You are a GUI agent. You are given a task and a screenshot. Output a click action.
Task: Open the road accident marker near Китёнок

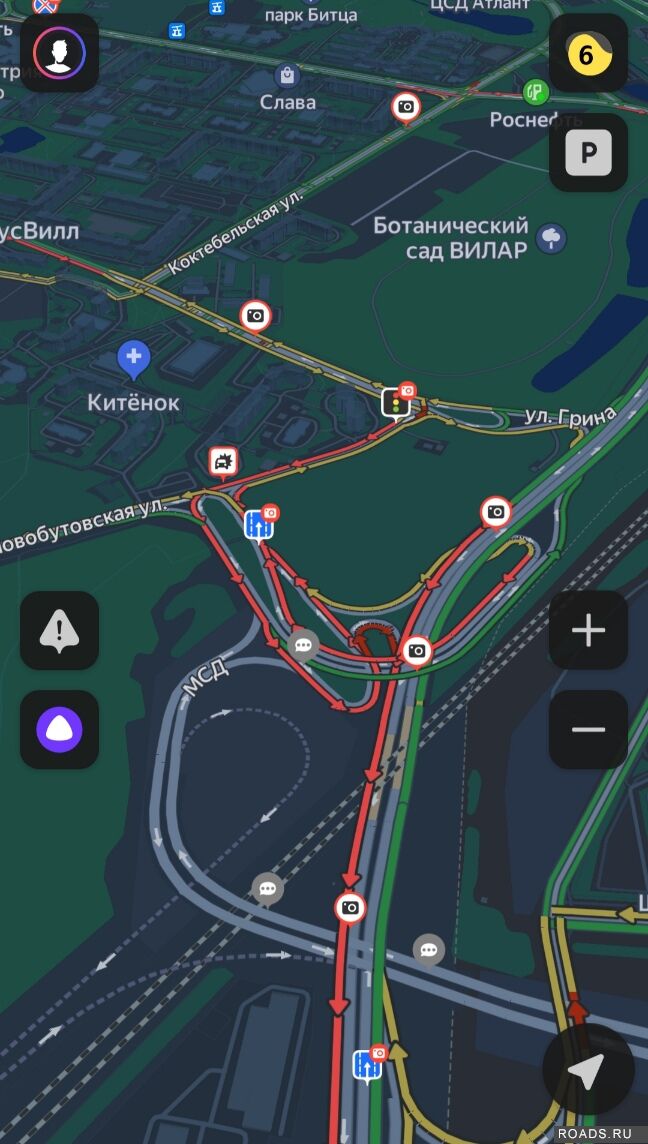pyautogui.click(x=224, y=461)
